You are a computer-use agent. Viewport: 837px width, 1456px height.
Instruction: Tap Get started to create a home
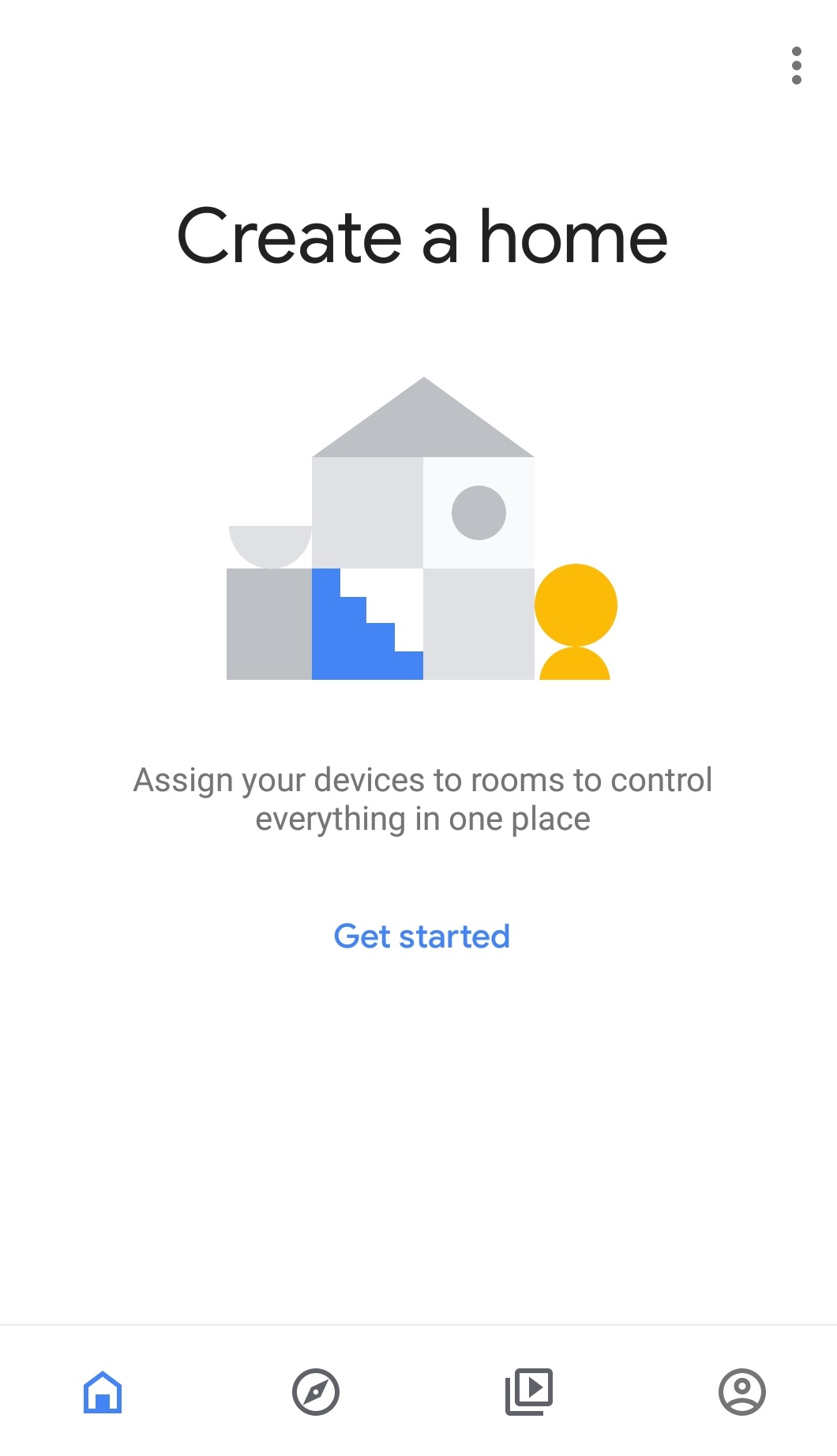(x=422, y=936)
